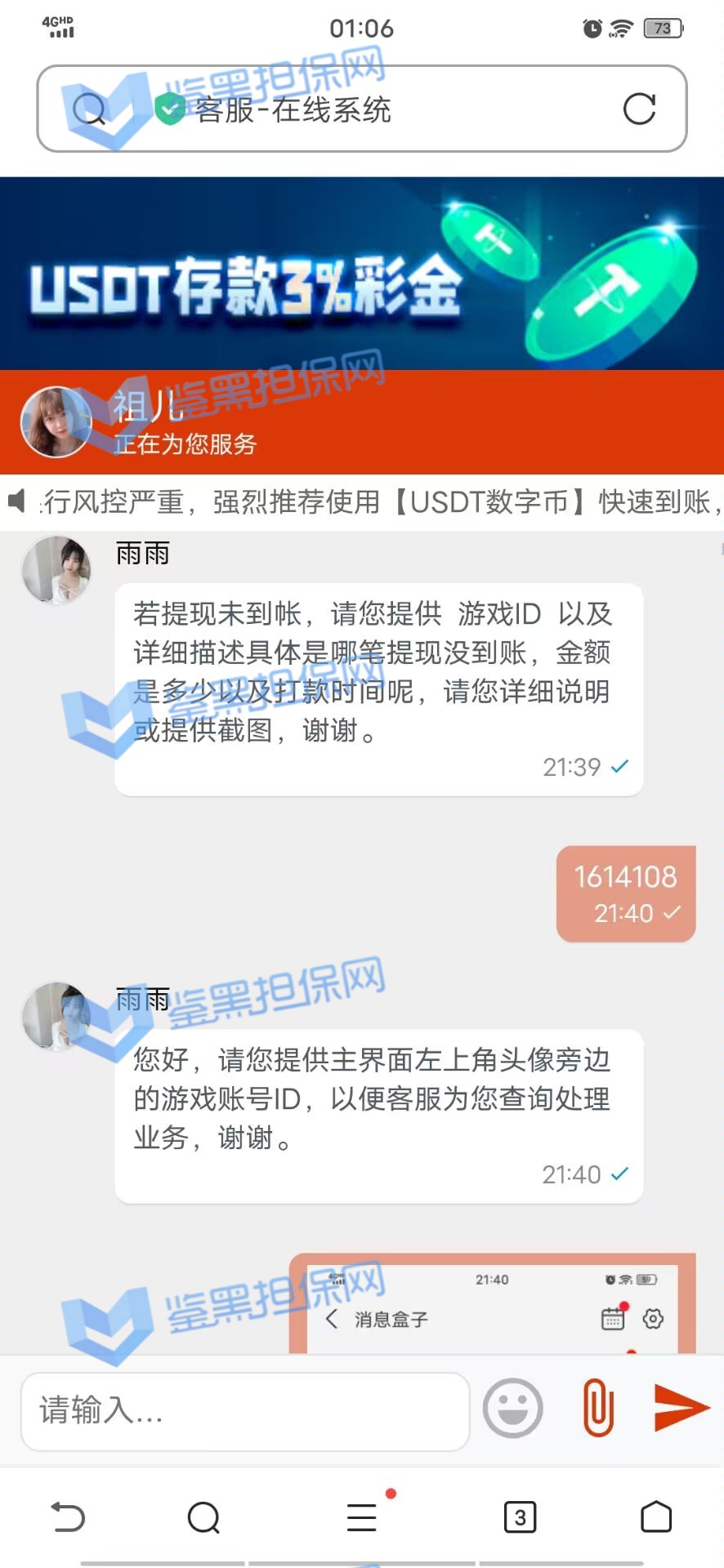Open browser search from the bottom bar

pyautogui.click(x=203, y=1517)
